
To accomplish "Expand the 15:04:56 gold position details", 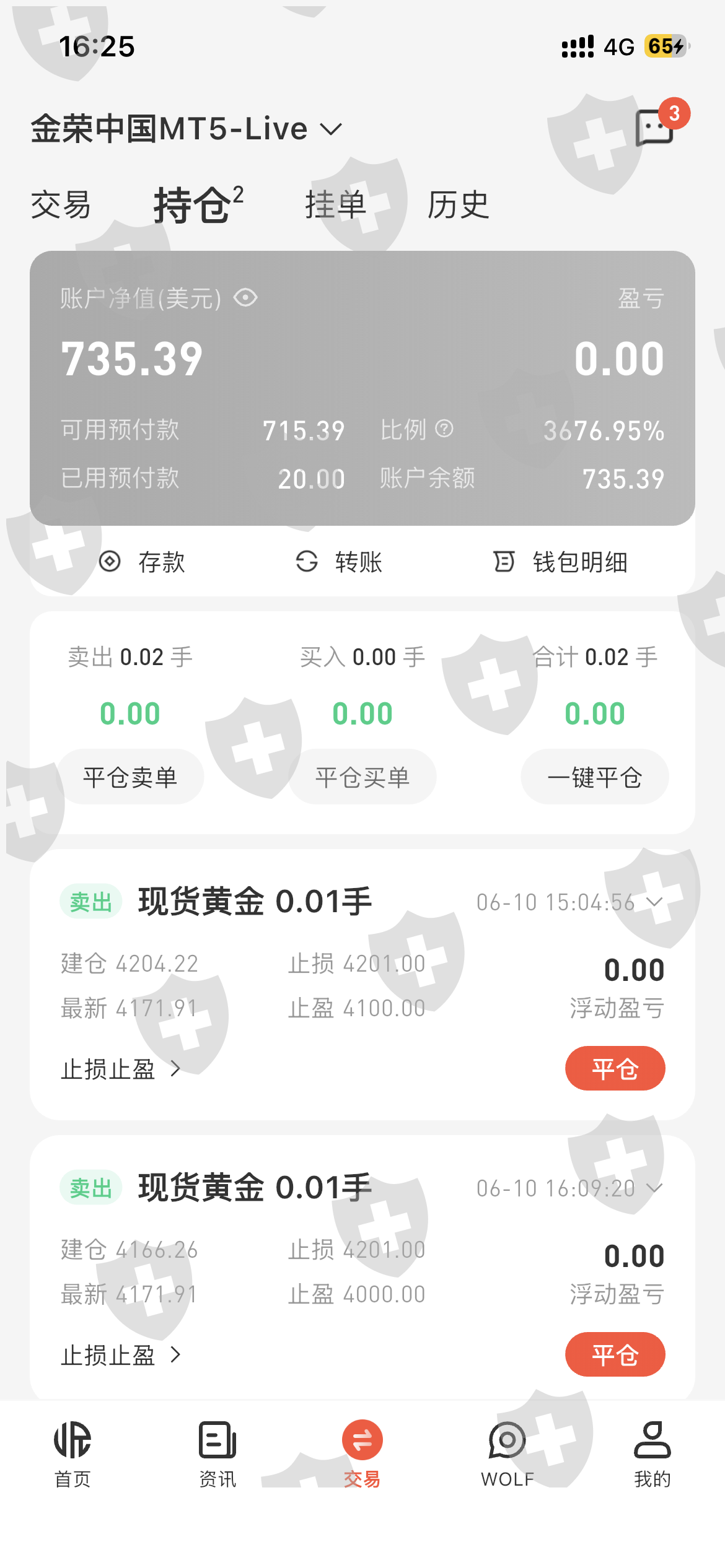I will point(654,902).
